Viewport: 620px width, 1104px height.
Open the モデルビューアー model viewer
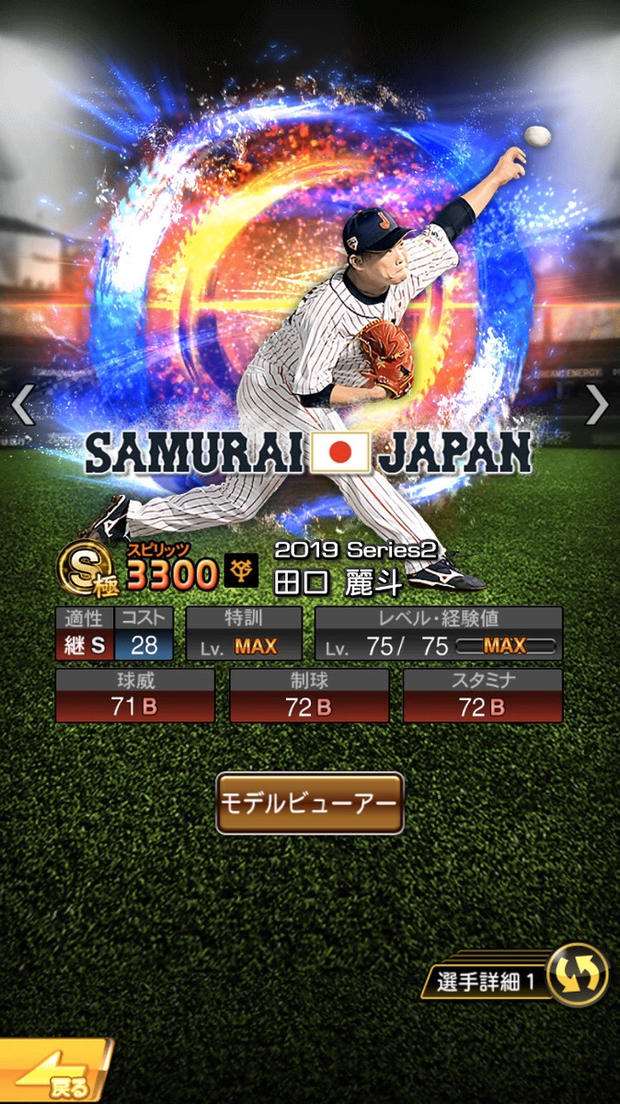tap(310, 803)
